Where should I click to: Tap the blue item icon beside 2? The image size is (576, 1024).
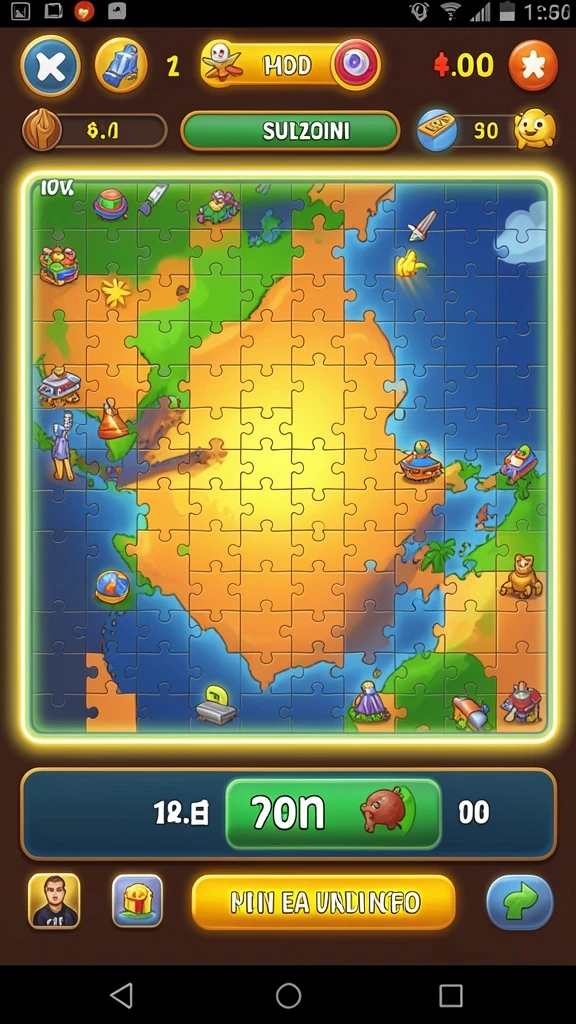click(x=121, y=65)
